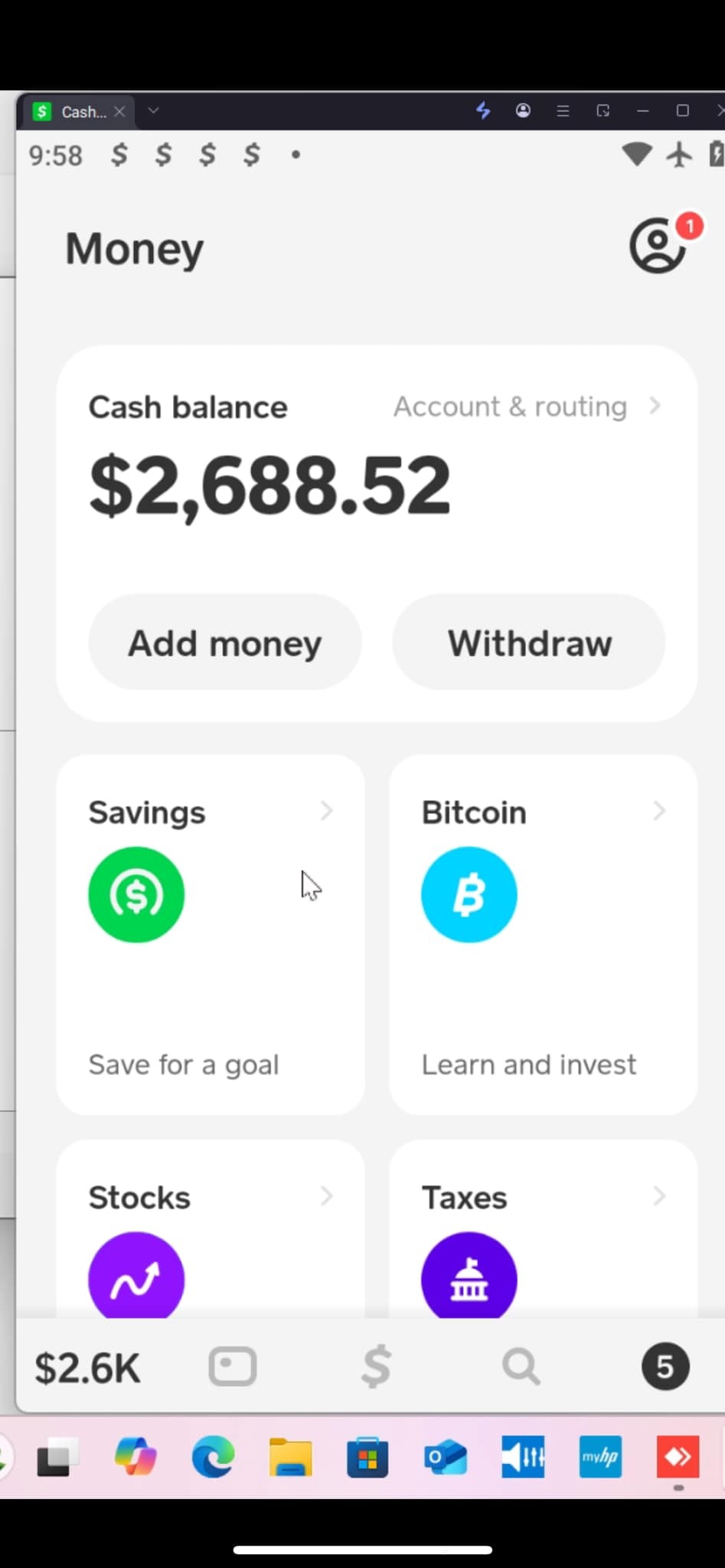Select the $2.6K balance tab
This screenshot has height=1568, width=725.
(x=87, y=1367)
